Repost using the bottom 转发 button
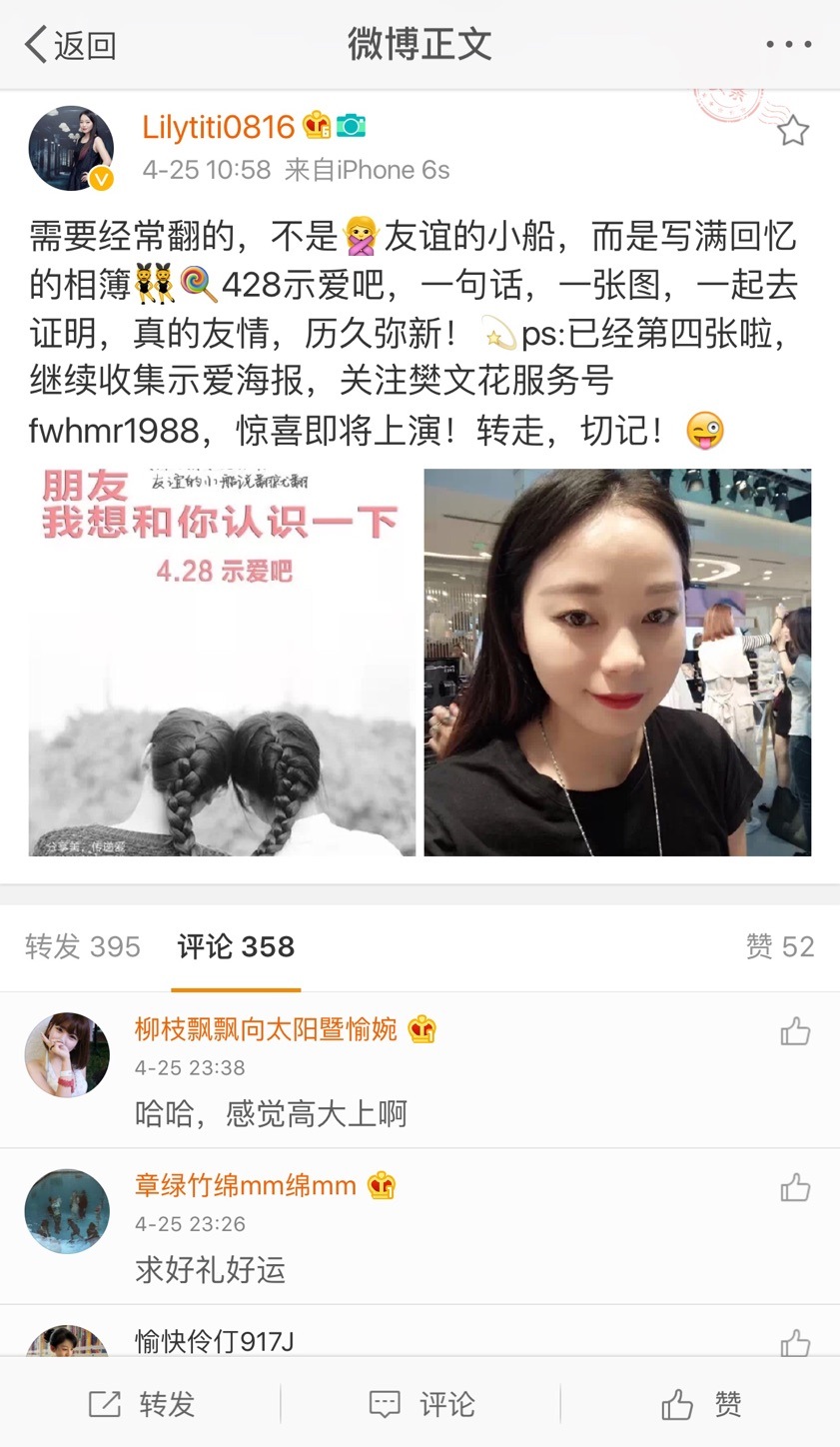The image size is (840, 1447). pyautogui.click(x=141, y=1404)
